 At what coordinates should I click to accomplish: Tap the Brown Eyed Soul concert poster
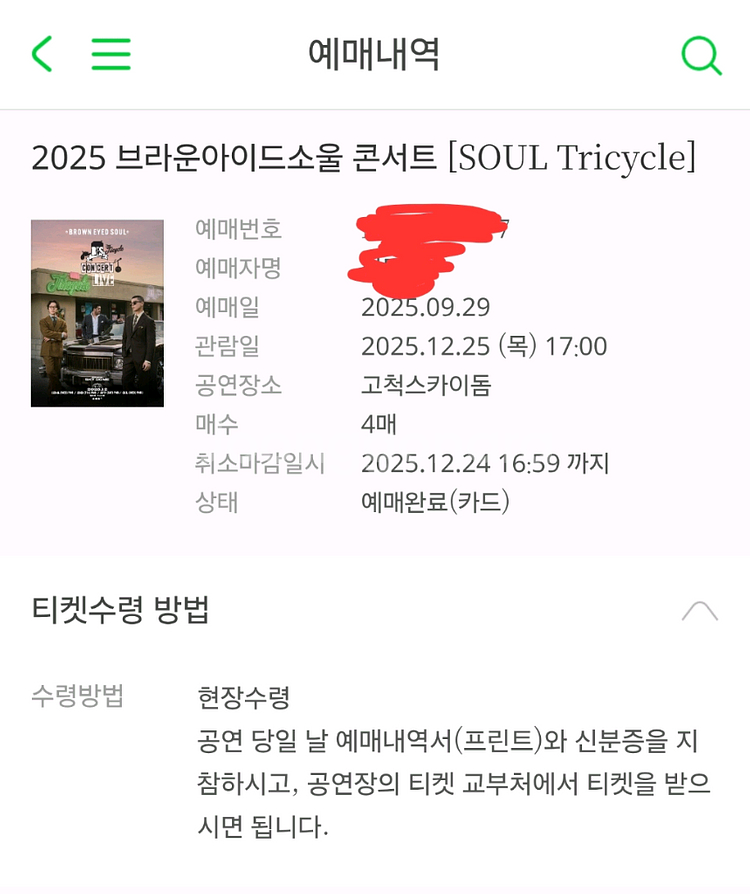pyautogui.click(x=97, y=312)
